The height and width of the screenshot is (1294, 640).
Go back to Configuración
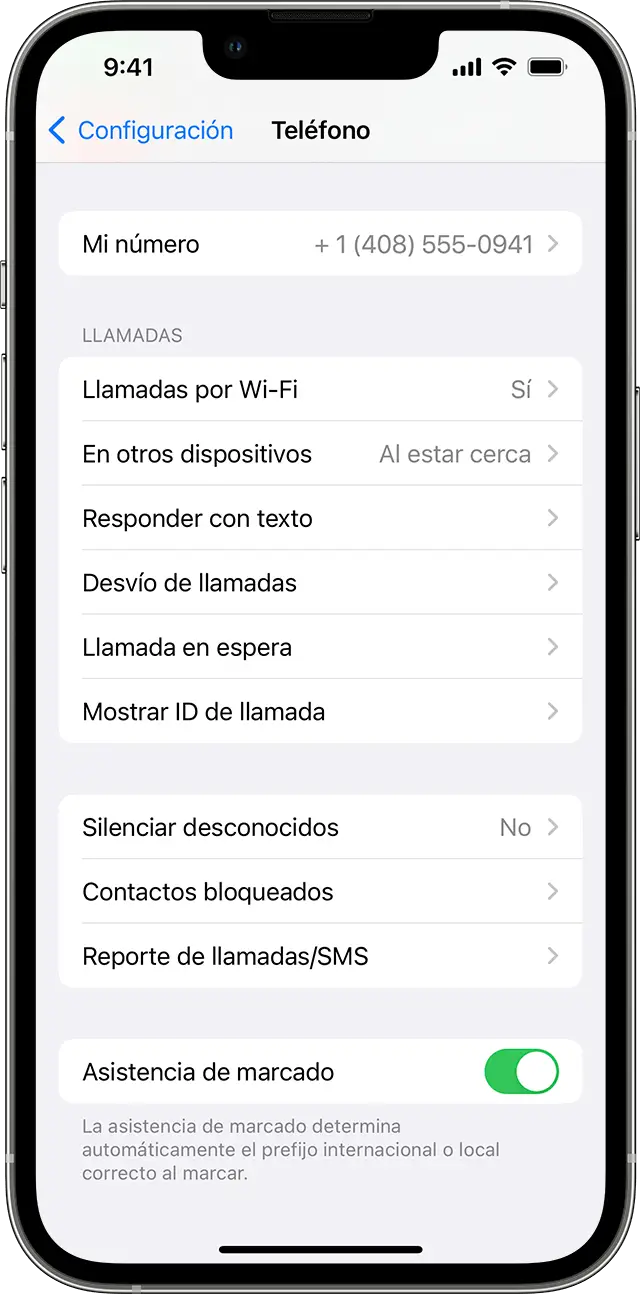[140, 130]
